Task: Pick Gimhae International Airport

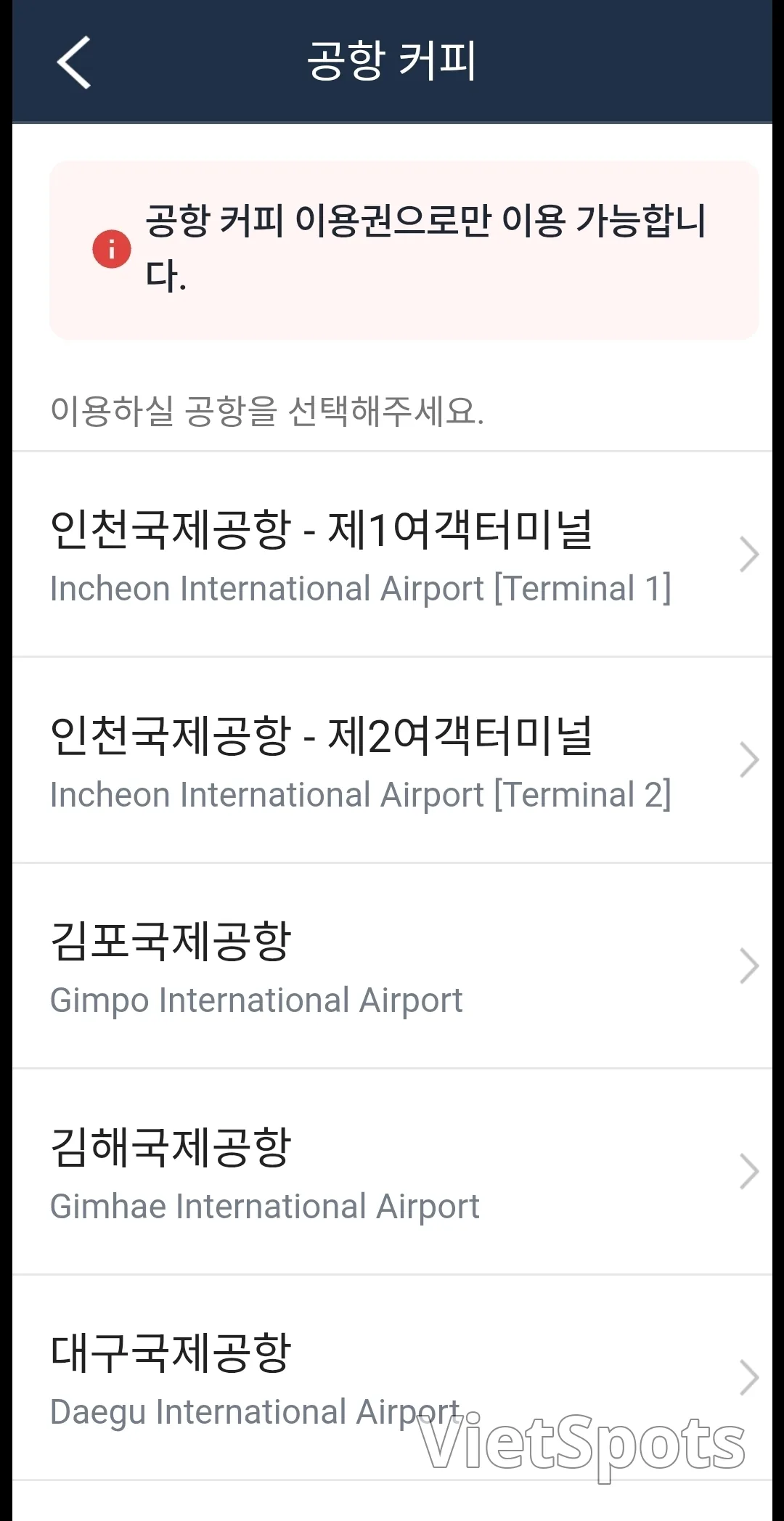Action: (x=392, y=1172)
